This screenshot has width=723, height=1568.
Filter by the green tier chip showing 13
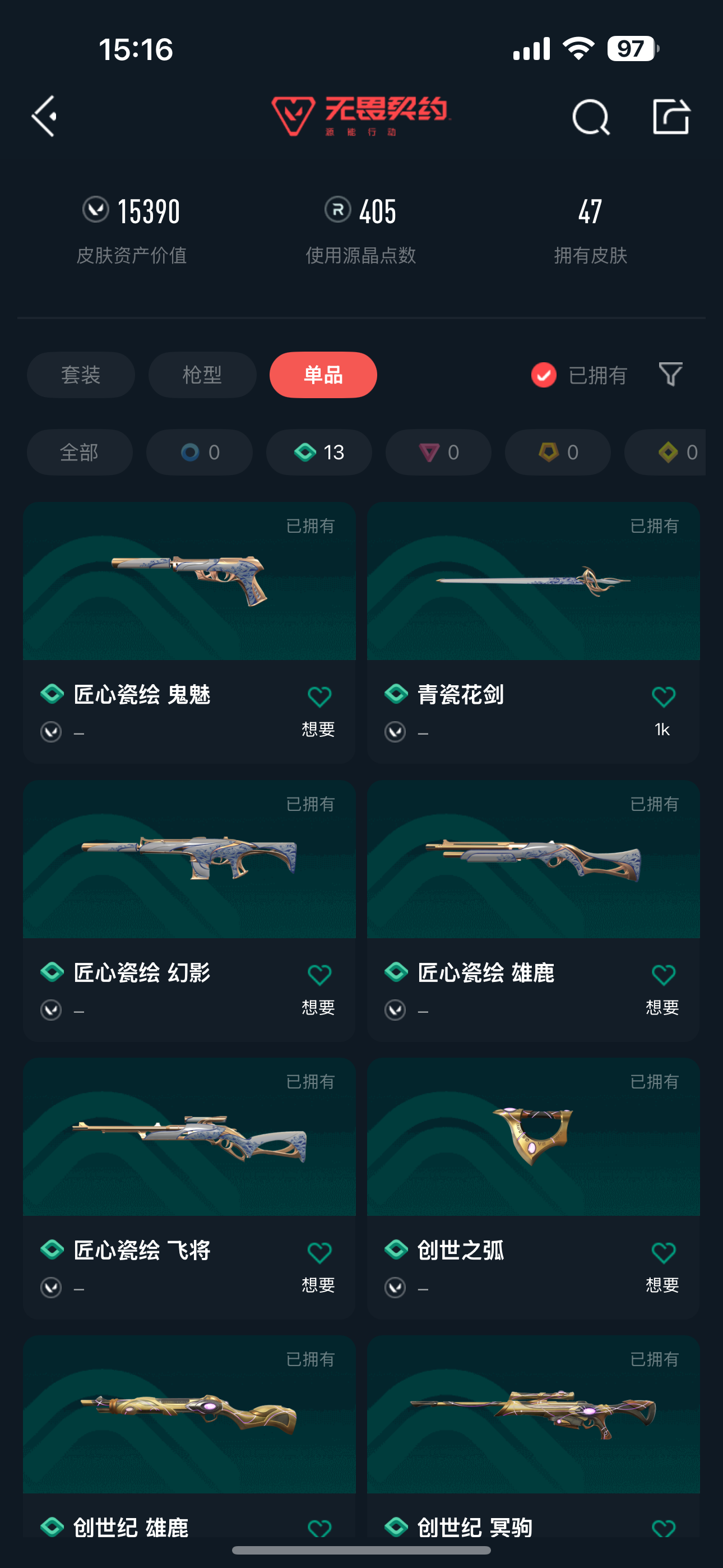pyautogui.click(x=319, y=452)
